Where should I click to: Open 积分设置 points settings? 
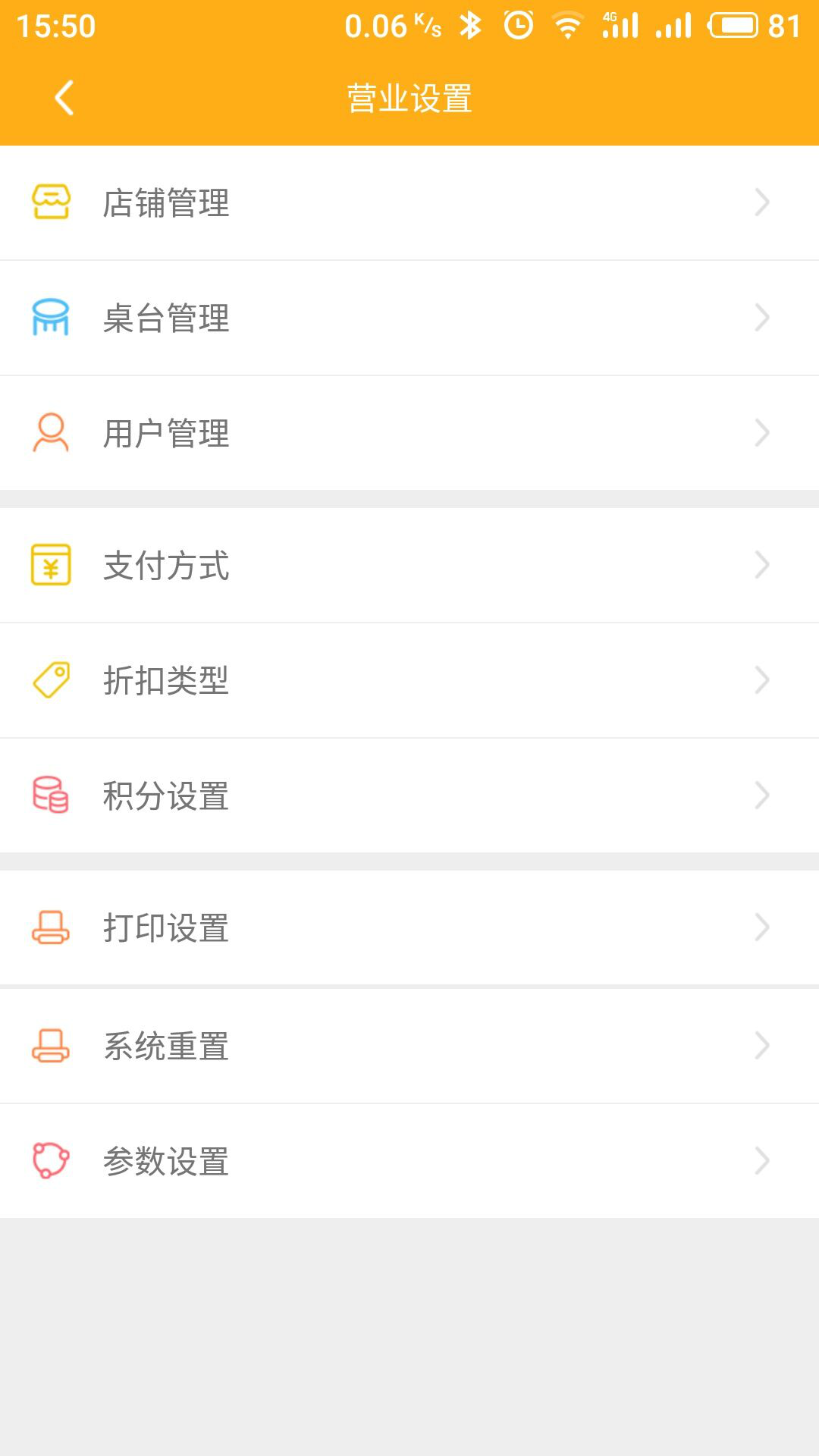[x=409, y=795]
